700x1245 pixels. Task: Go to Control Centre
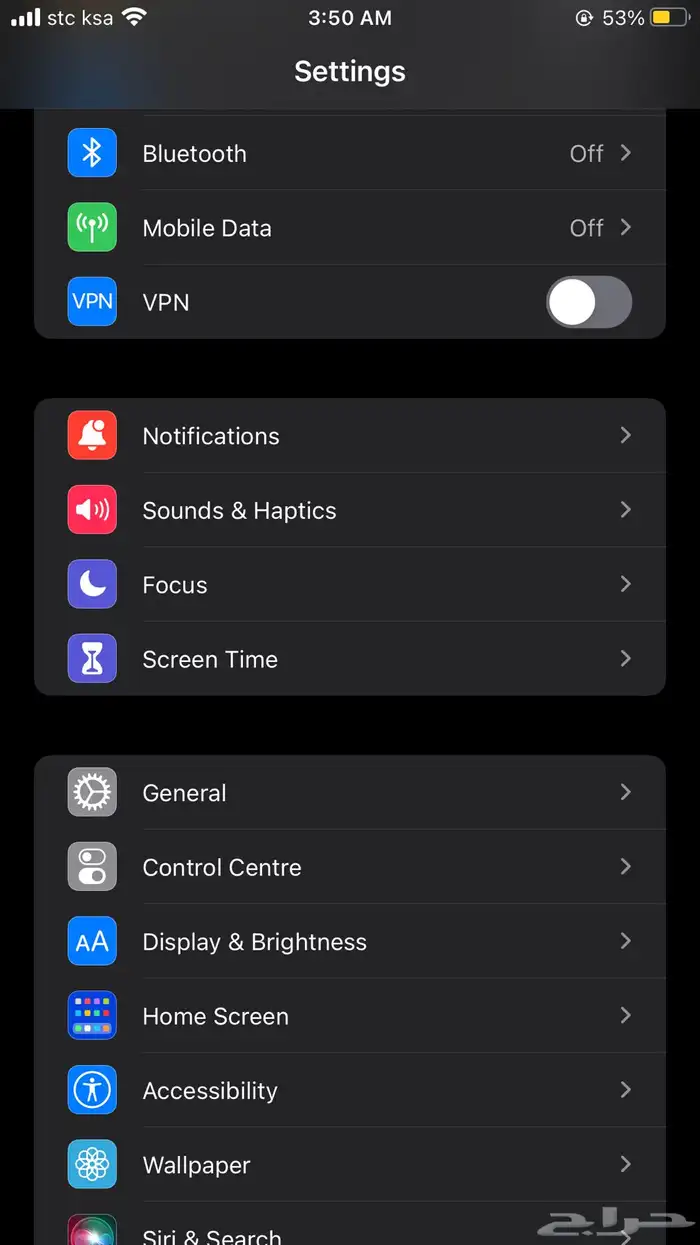click(350, 867)
